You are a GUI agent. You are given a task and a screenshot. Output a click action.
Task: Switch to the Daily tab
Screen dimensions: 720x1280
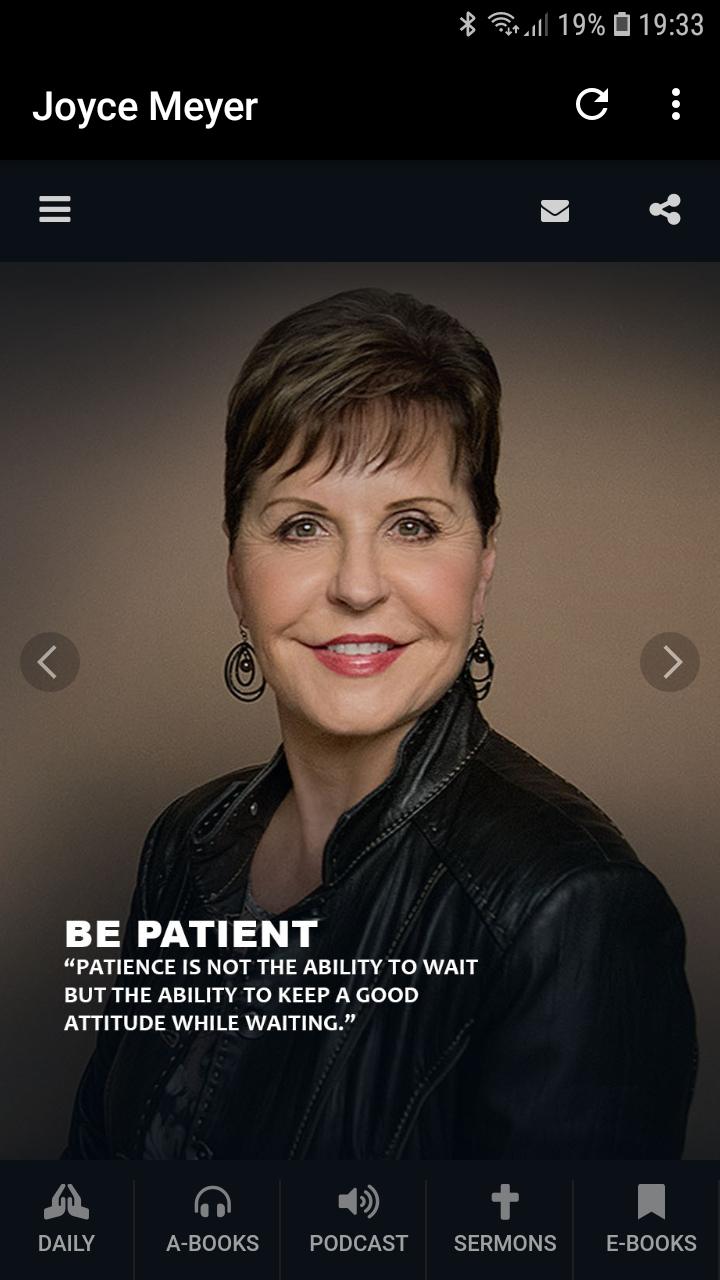click(x=66, y=1220)
